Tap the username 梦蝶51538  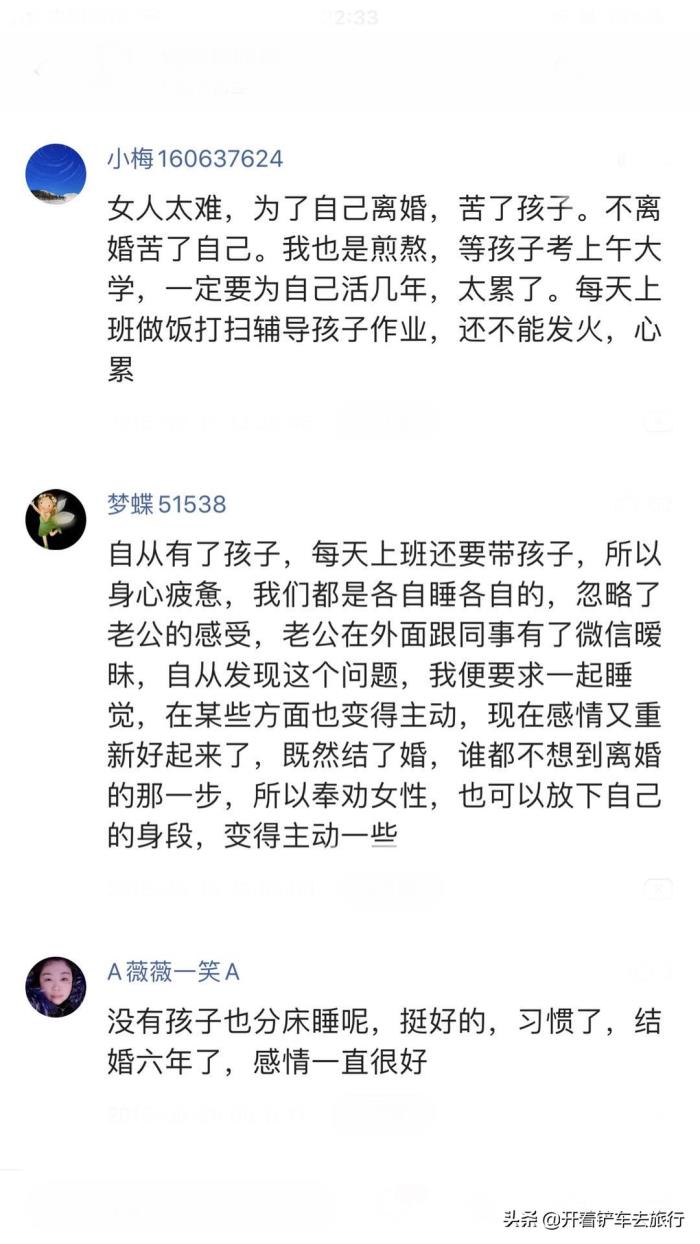click(x=166, y=504)
